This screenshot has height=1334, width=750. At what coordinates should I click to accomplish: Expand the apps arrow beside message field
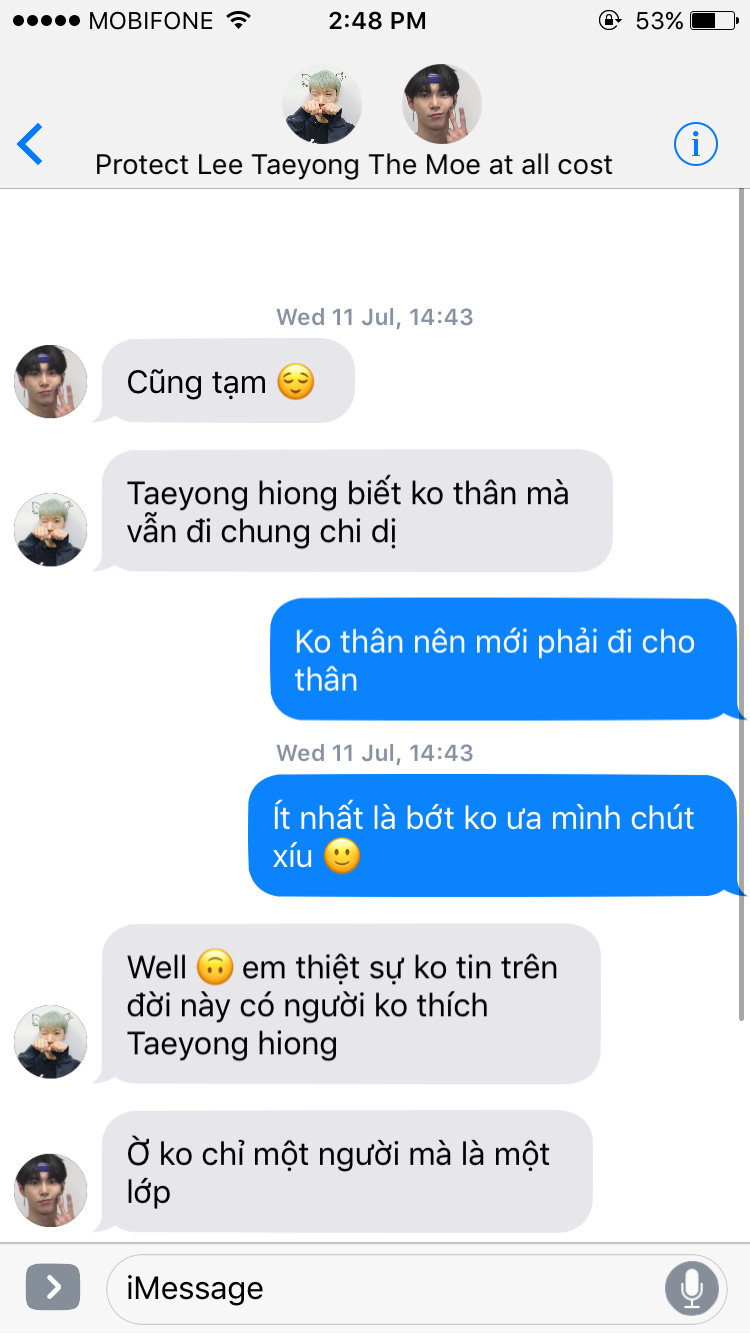tap(52, 1287)
